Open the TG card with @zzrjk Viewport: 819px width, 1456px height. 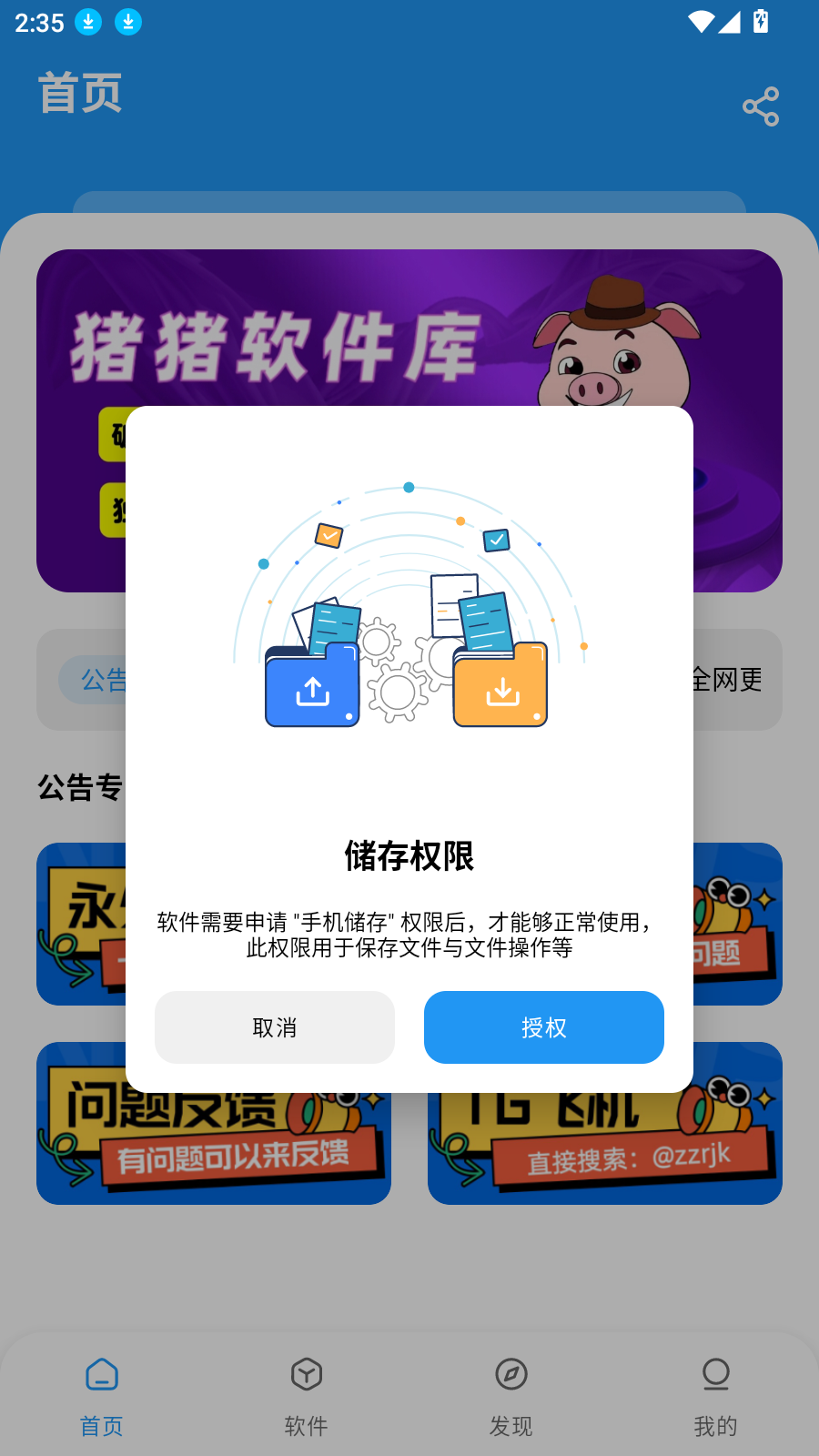pyautogui.click(x=605, y=1151)
